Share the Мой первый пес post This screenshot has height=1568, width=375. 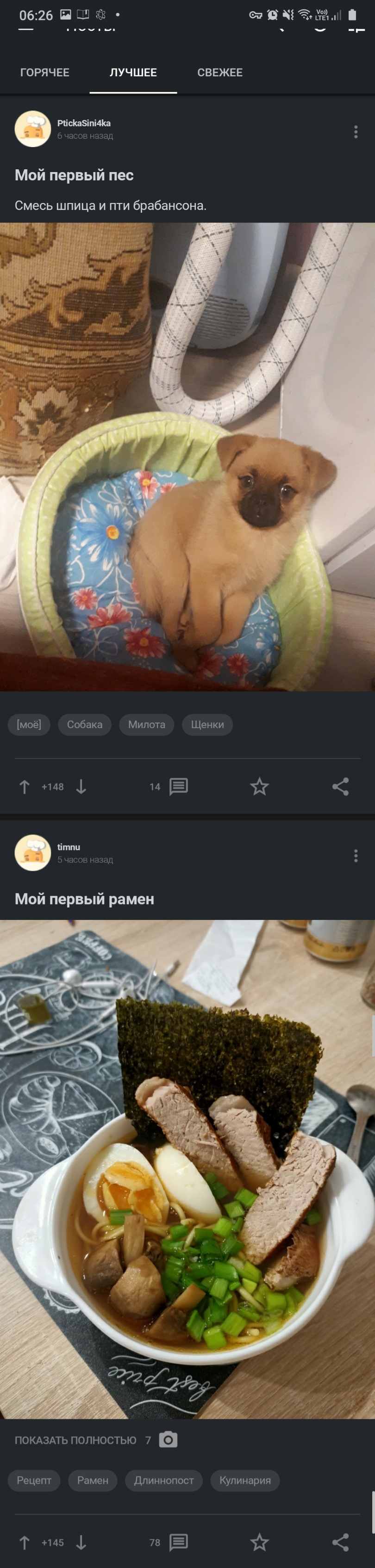click(340, 786)
